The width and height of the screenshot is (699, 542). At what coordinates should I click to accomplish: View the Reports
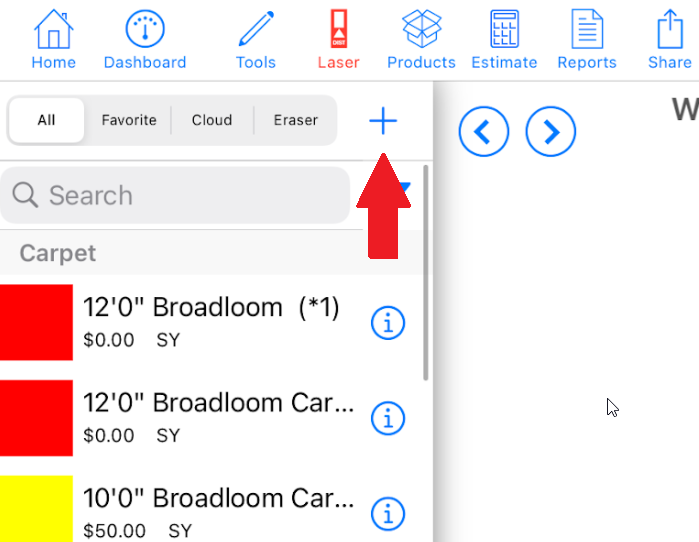point(587,40)
